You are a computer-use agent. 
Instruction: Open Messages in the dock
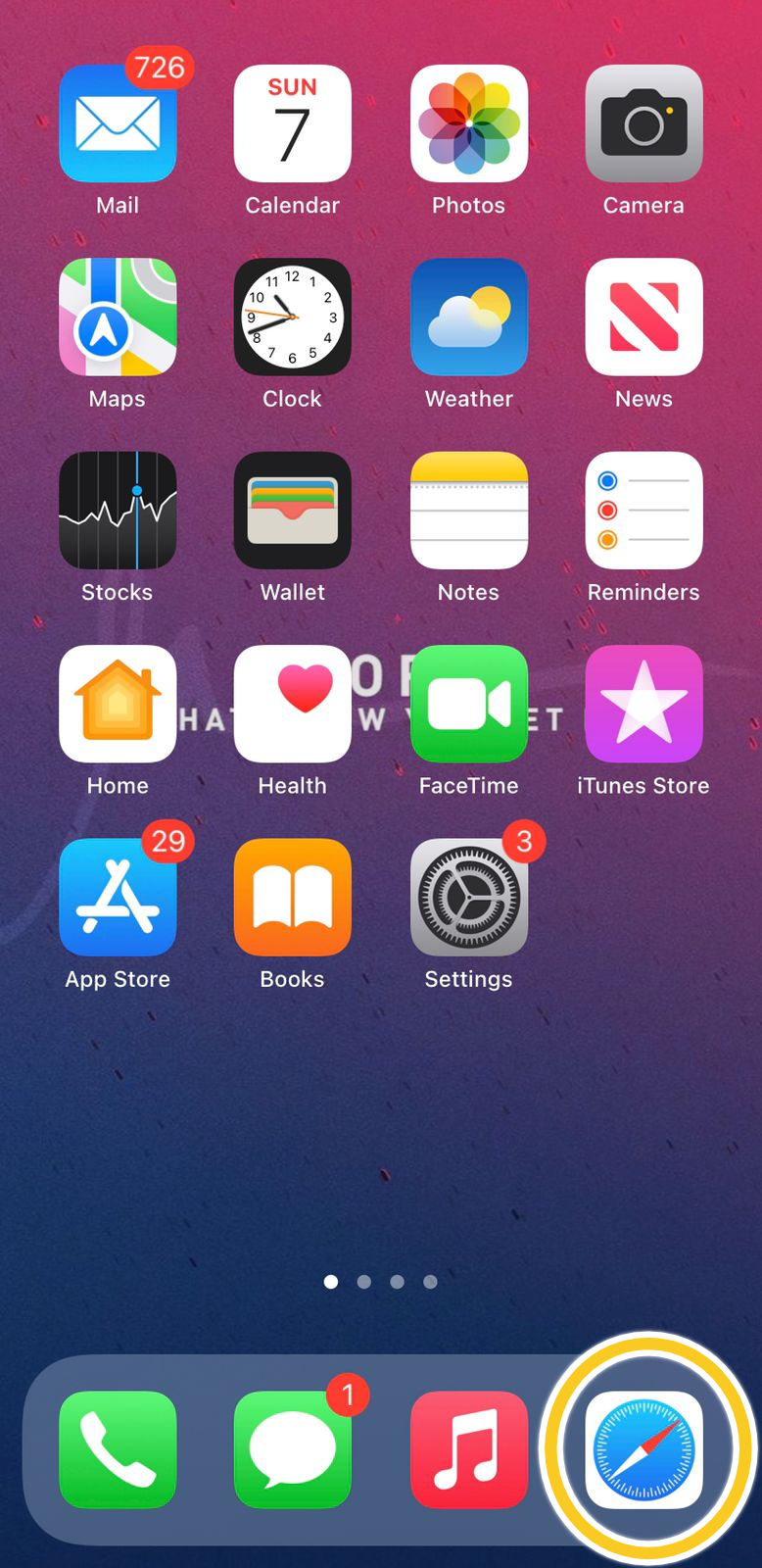click(x=293, y=1449)
